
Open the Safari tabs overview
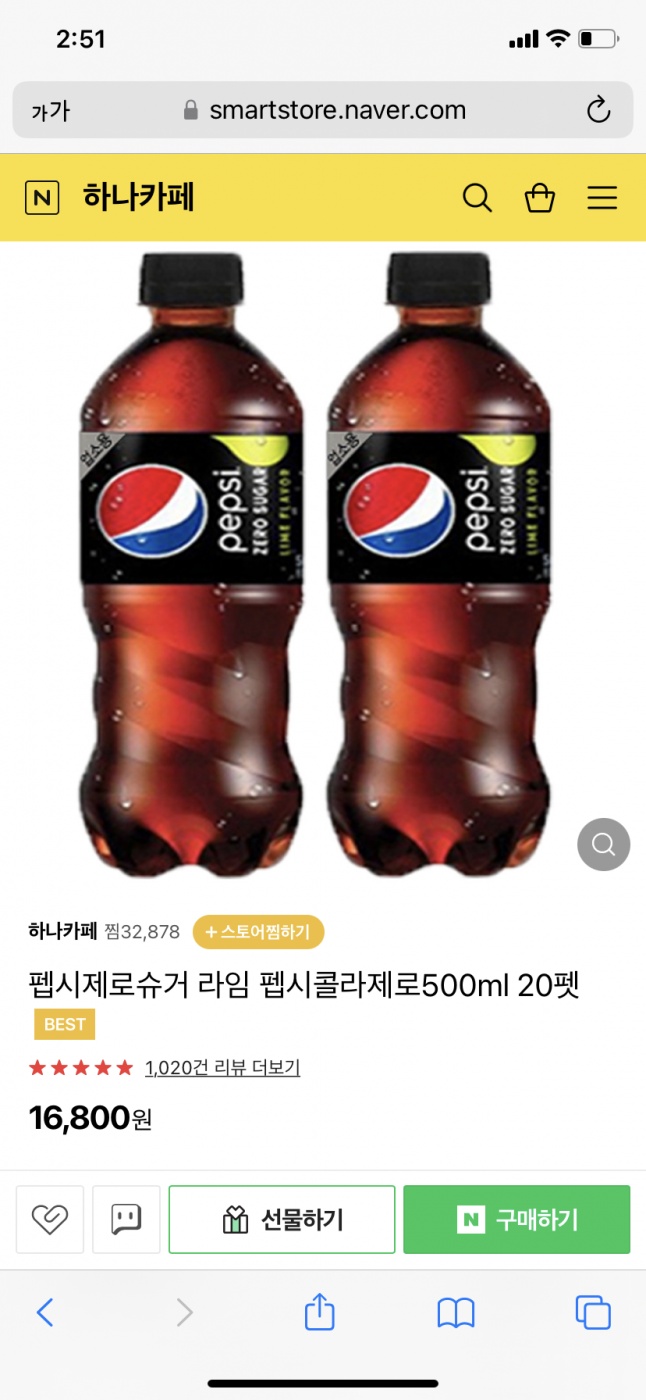point(592,1312)
